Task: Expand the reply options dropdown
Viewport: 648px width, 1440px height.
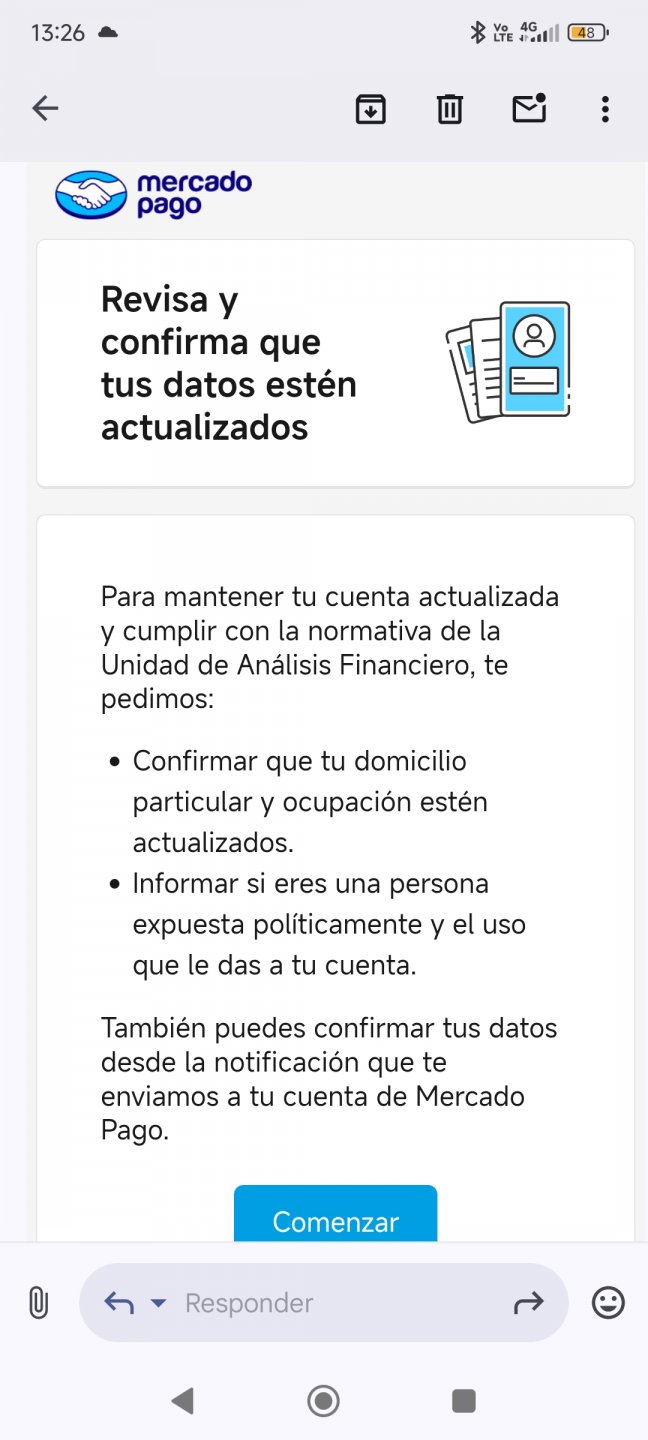Action: coord(158,1303)
